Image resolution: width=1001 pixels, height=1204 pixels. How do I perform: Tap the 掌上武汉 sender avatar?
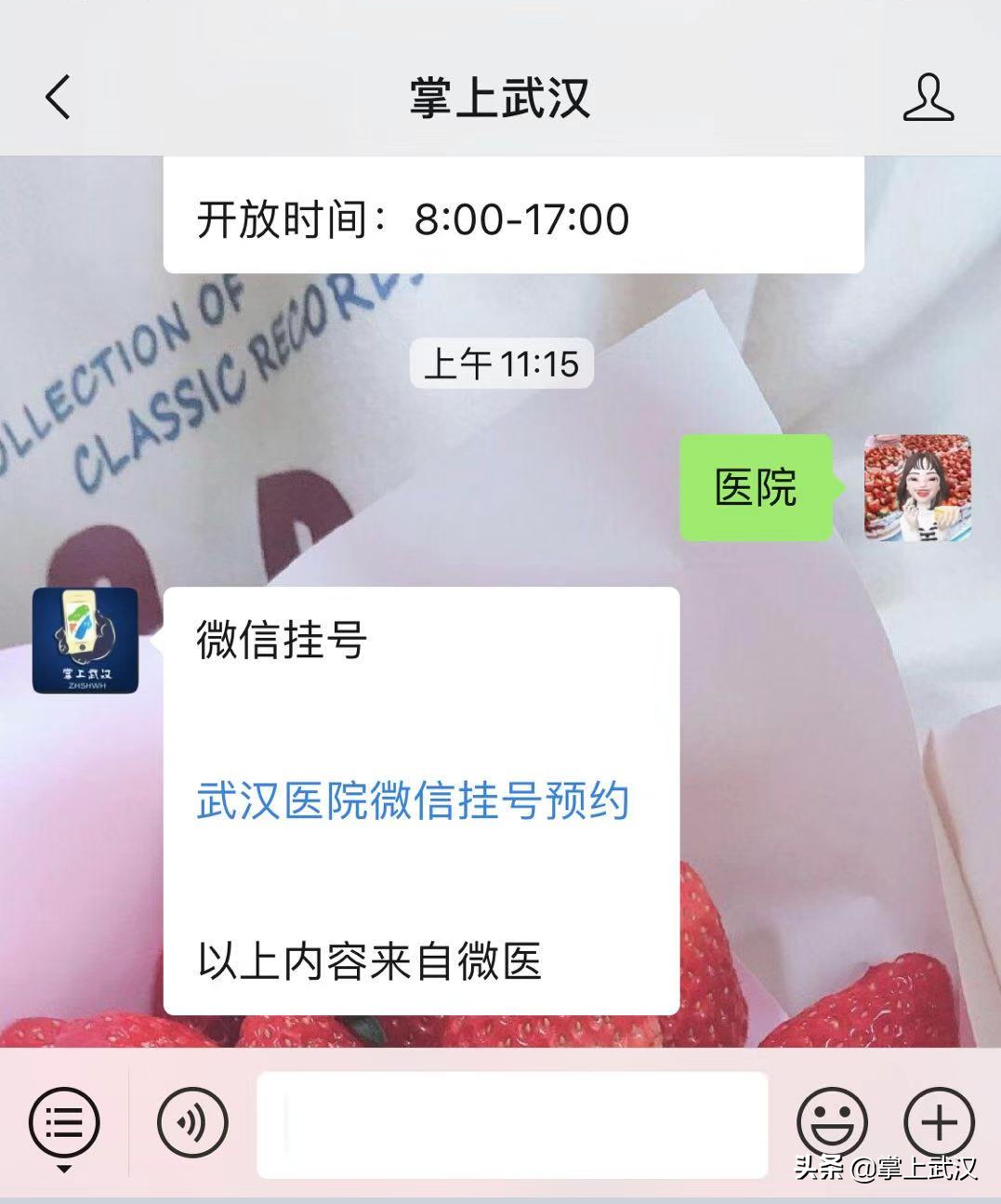[86, 641]
